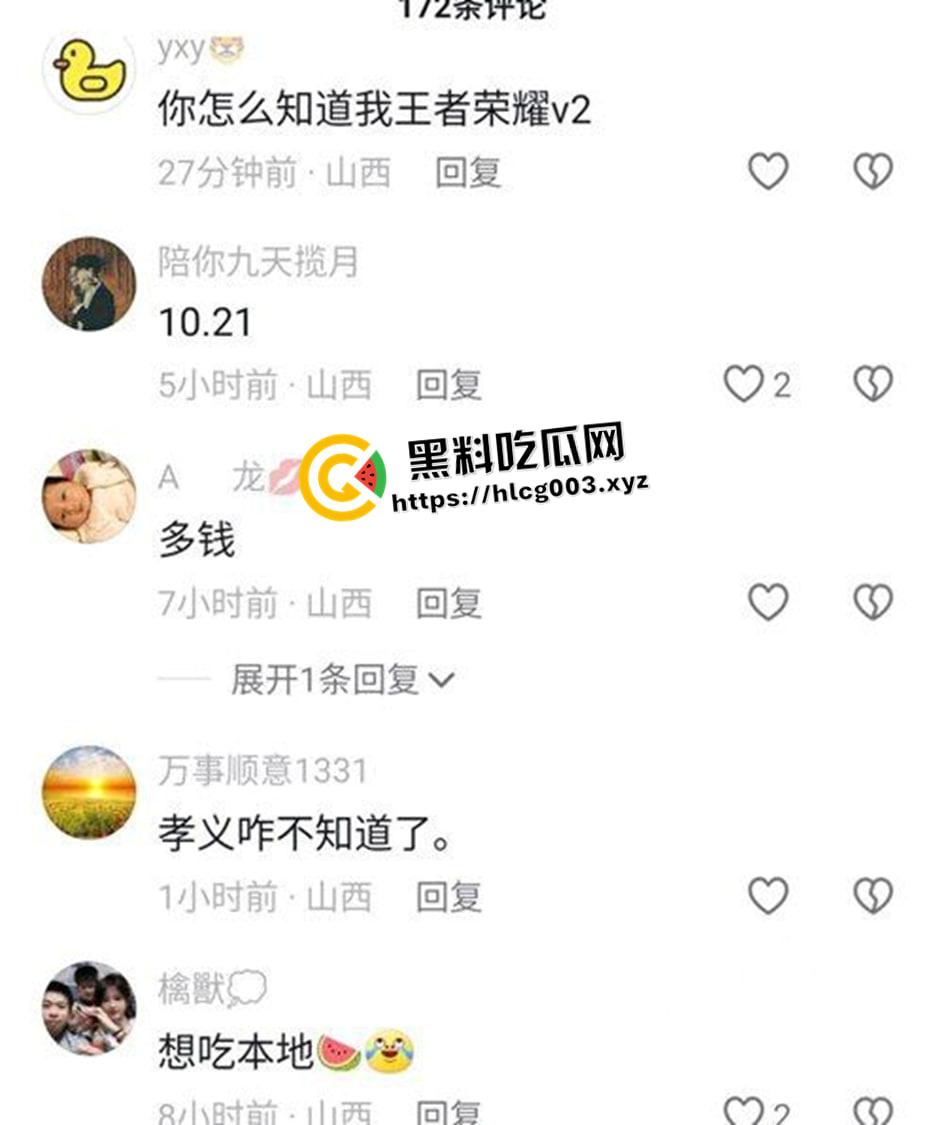The image size is (944, 1125).
Task: Reply to 孝义咋不知道了 comment
Action: (448, 897)
